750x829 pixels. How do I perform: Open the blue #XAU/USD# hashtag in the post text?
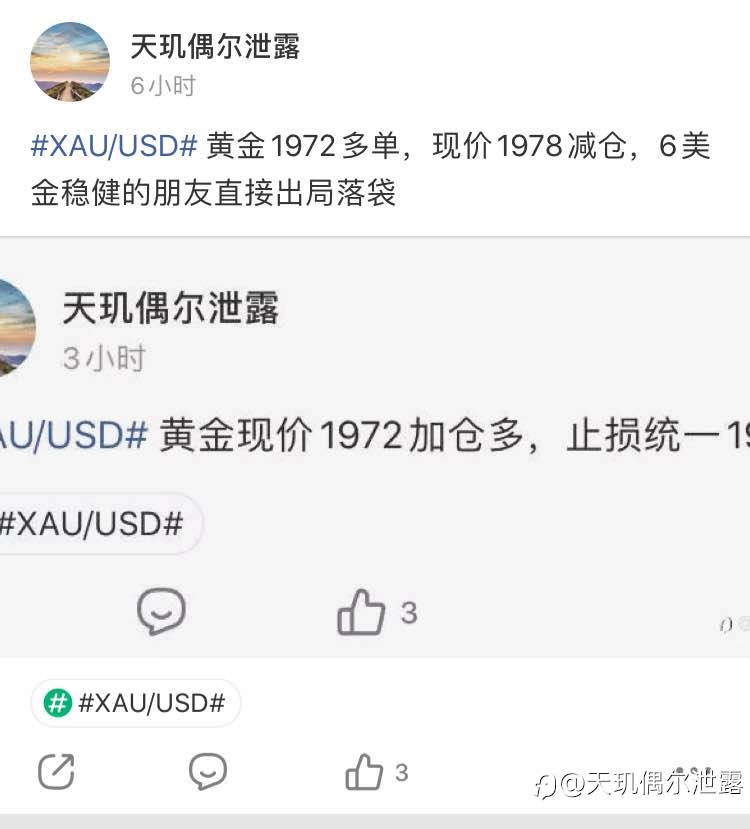click(114, 145)
